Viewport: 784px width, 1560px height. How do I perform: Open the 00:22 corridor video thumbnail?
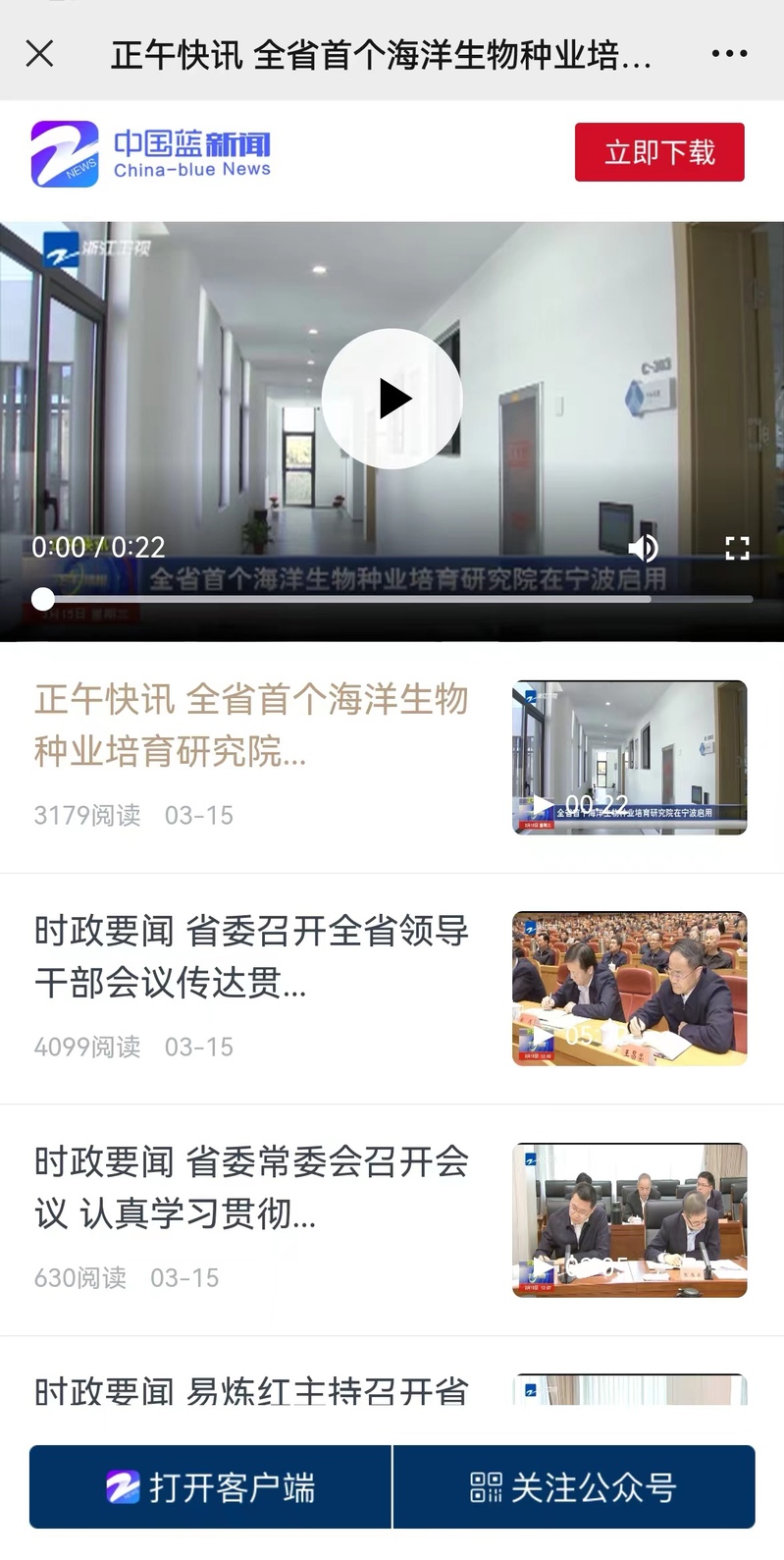[x=629, y=757]
